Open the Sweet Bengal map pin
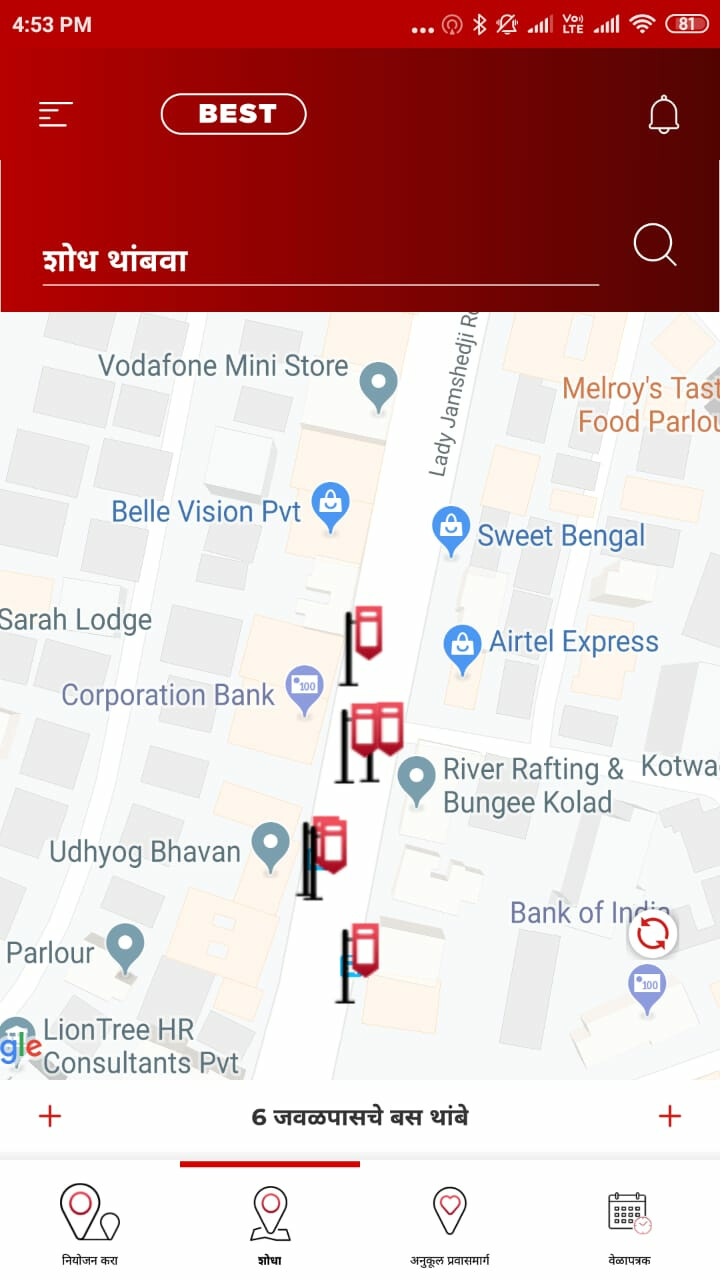The height and width of the screenshot is (1280, 720). pyautogui.click(x=451, y=528)
